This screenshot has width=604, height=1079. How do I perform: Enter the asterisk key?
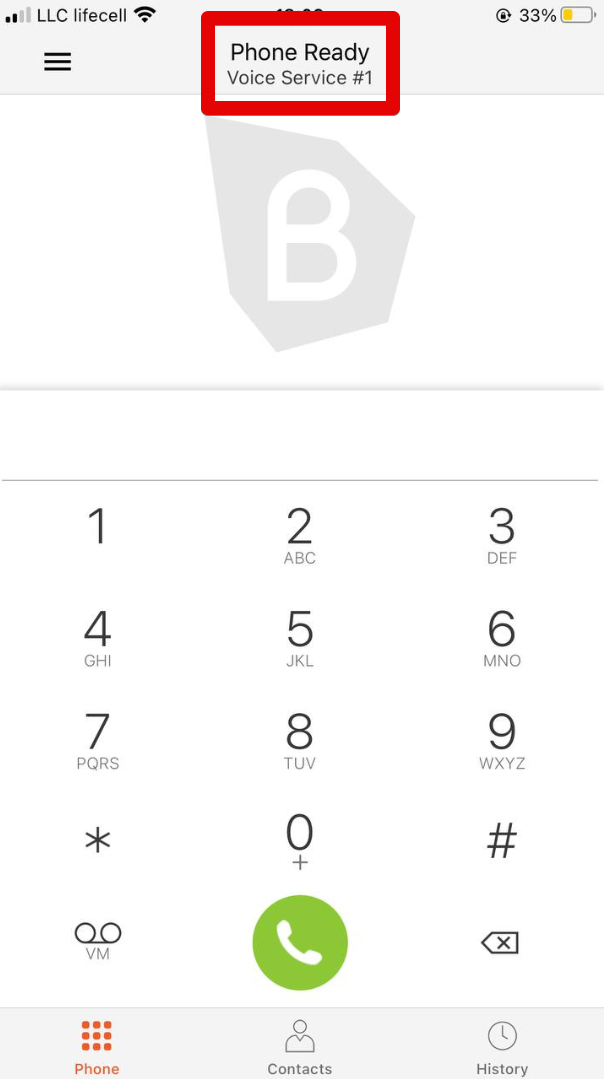[x=97, y=841]
